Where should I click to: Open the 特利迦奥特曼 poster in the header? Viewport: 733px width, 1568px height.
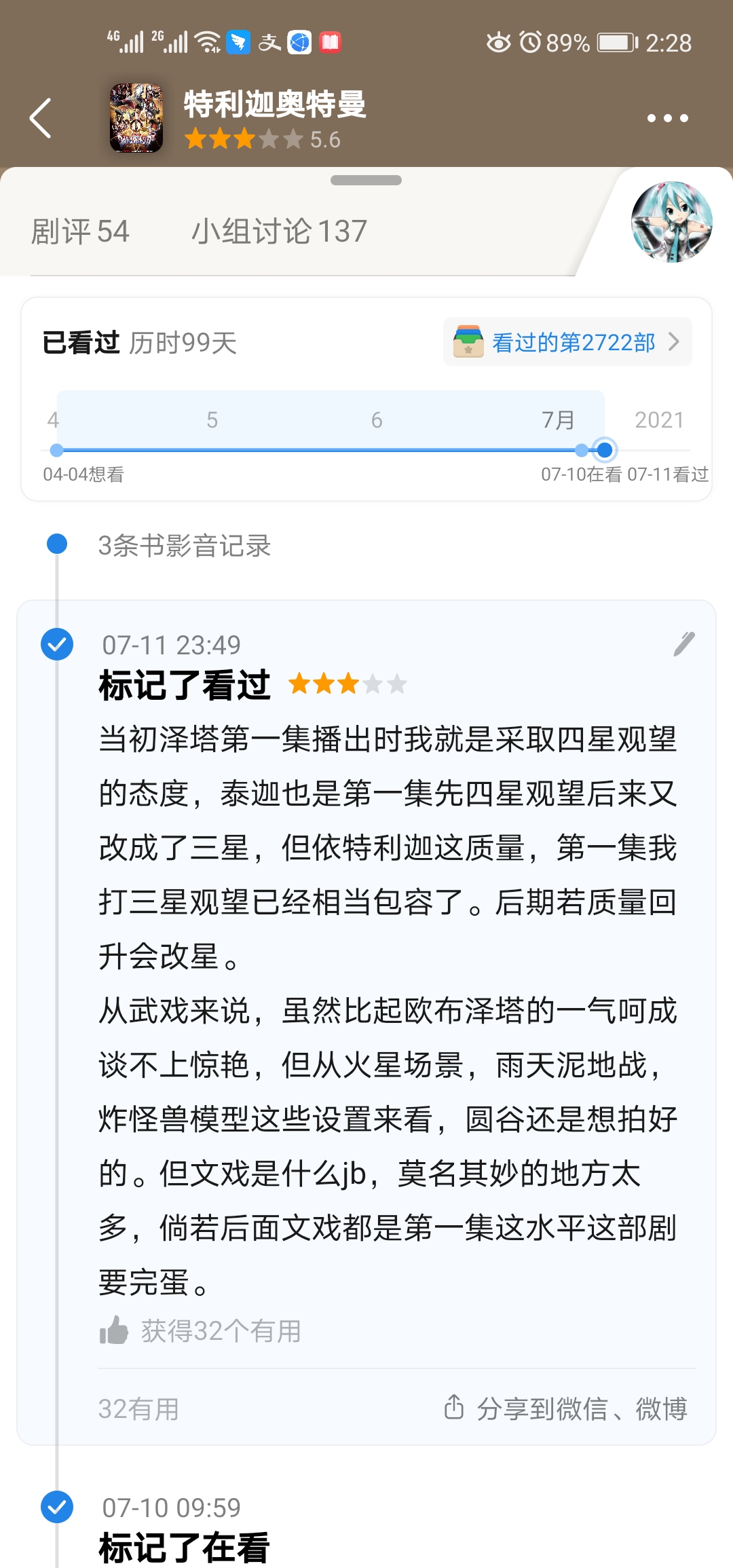tap(136, 118)
